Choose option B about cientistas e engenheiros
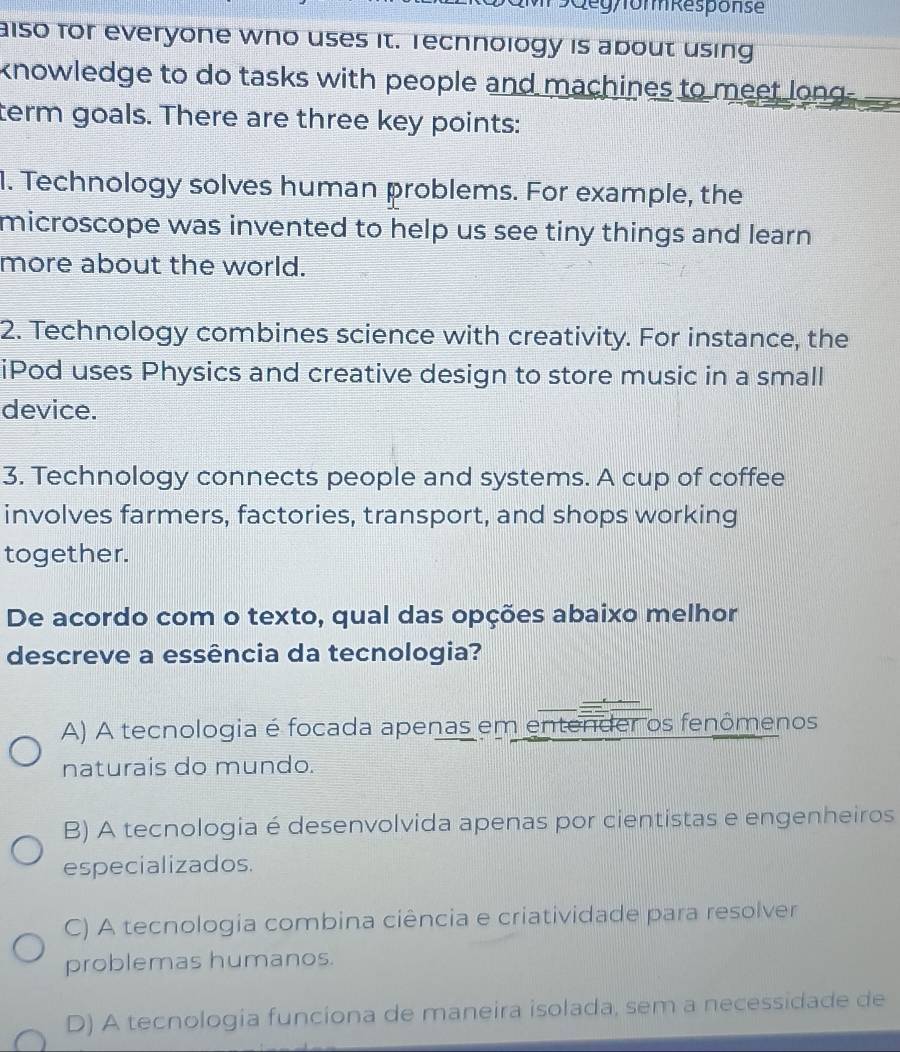900x1052 pixels. point(27,850)
